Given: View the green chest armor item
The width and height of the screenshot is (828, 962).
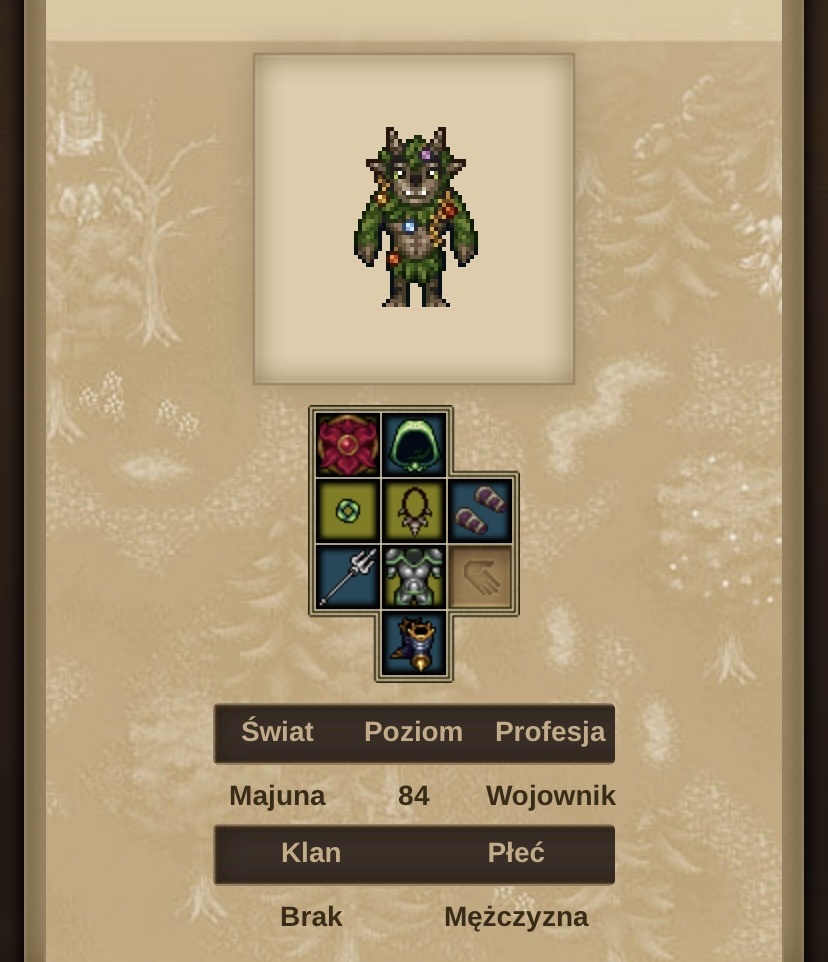Looking at the screenshot, I should (x=414, y=577).
